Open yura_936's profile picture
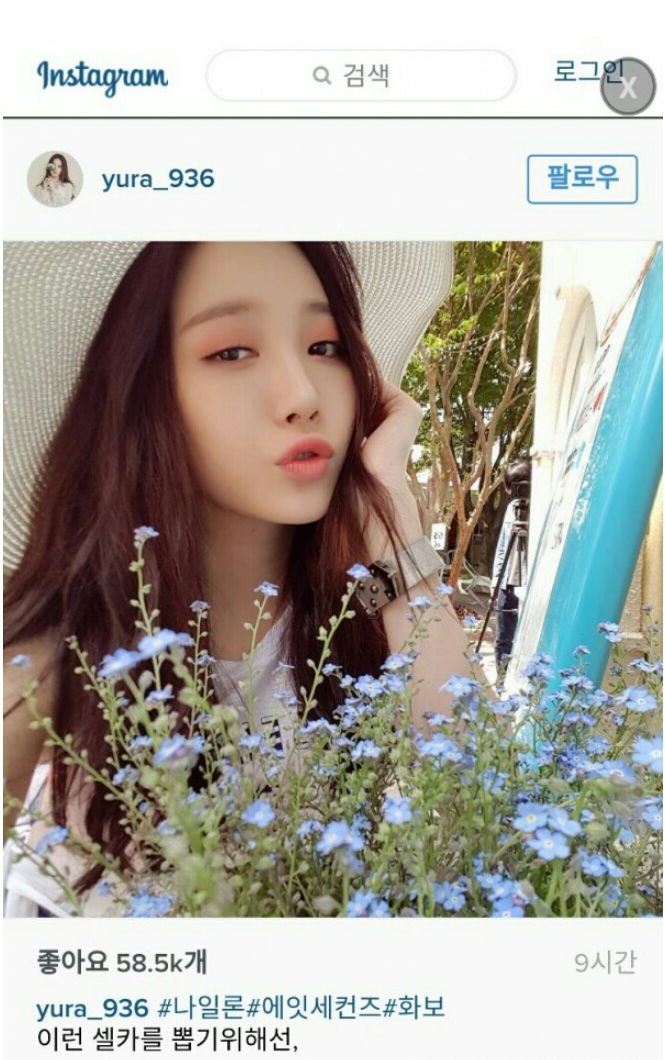The image size is (665, 1060). pos(55,179)
